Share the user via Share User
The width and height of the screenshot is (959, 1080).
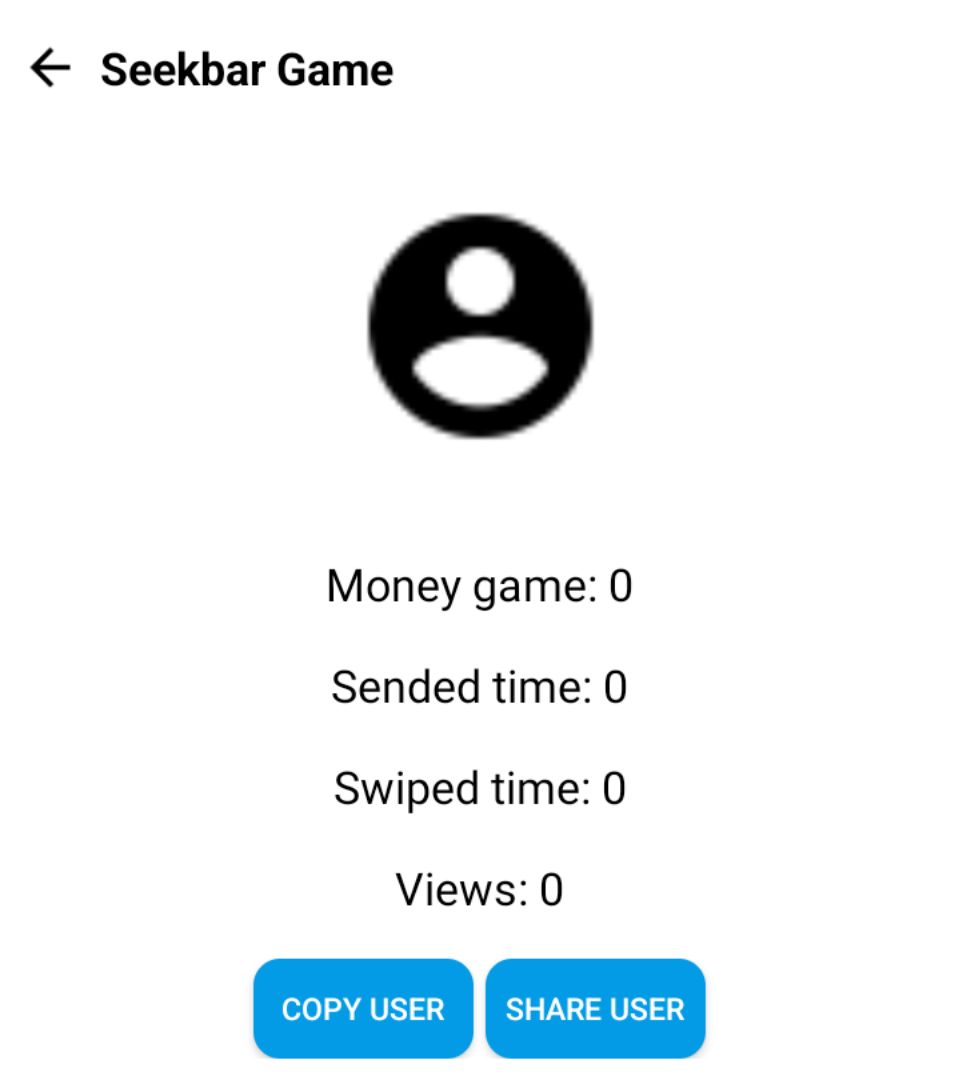tap(595, 1008)
